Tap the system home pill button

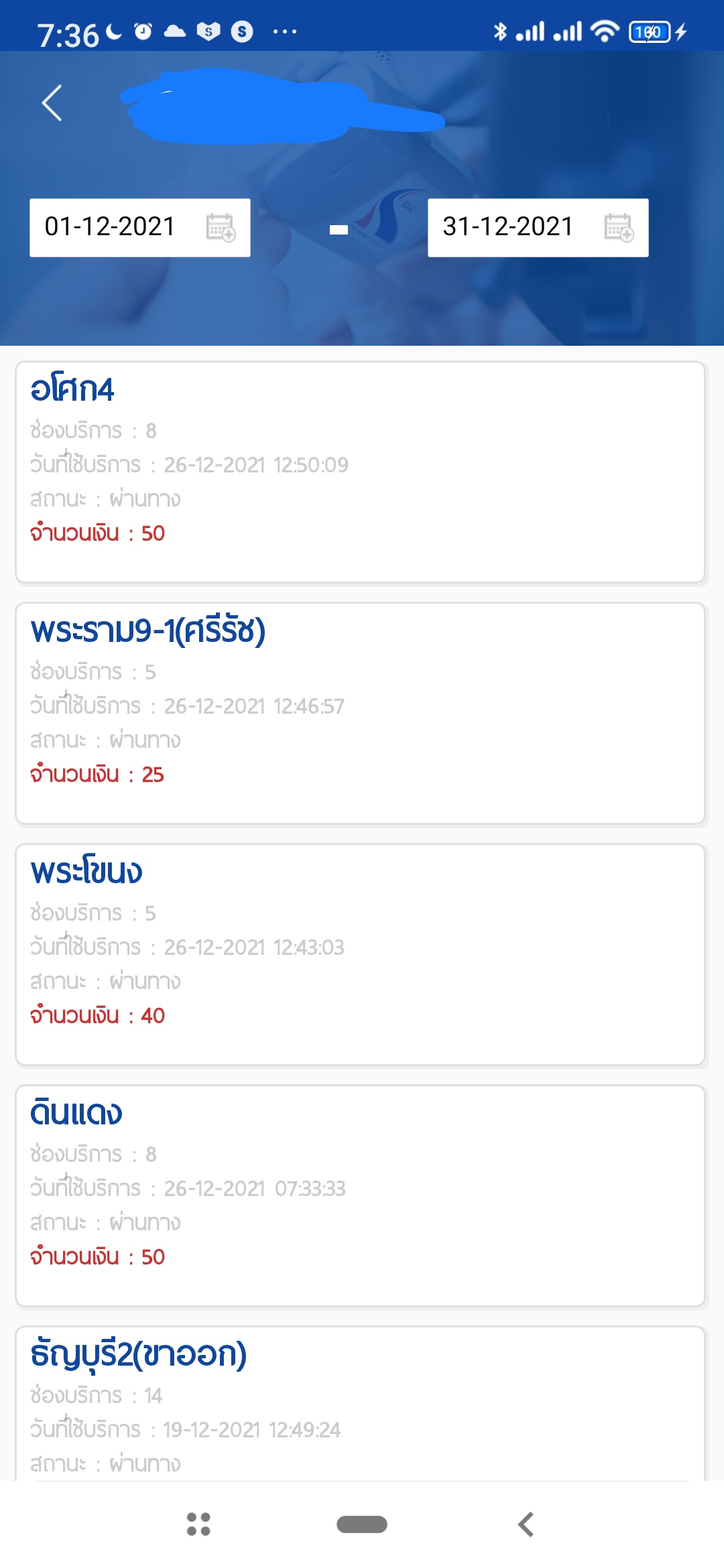pos(362,1524)
